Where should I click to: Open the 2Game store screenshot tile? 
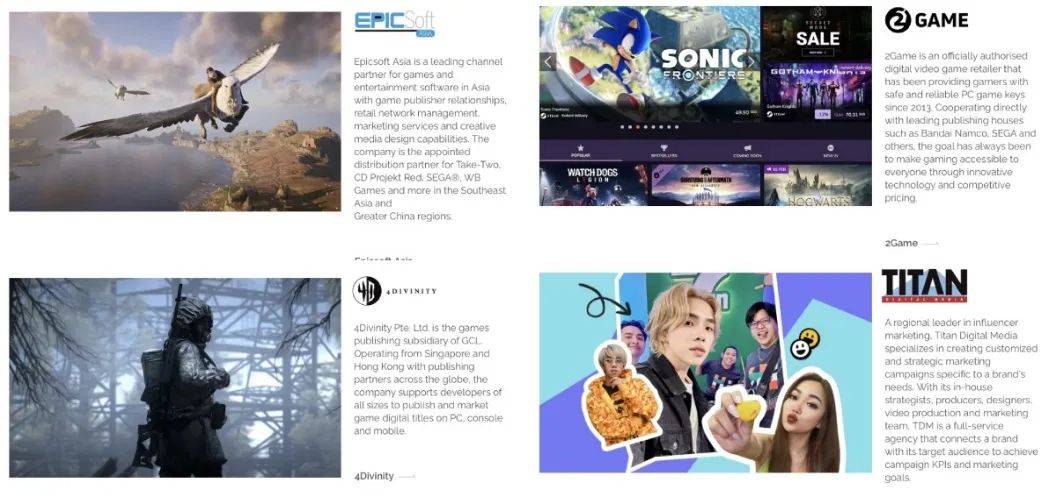705,106
